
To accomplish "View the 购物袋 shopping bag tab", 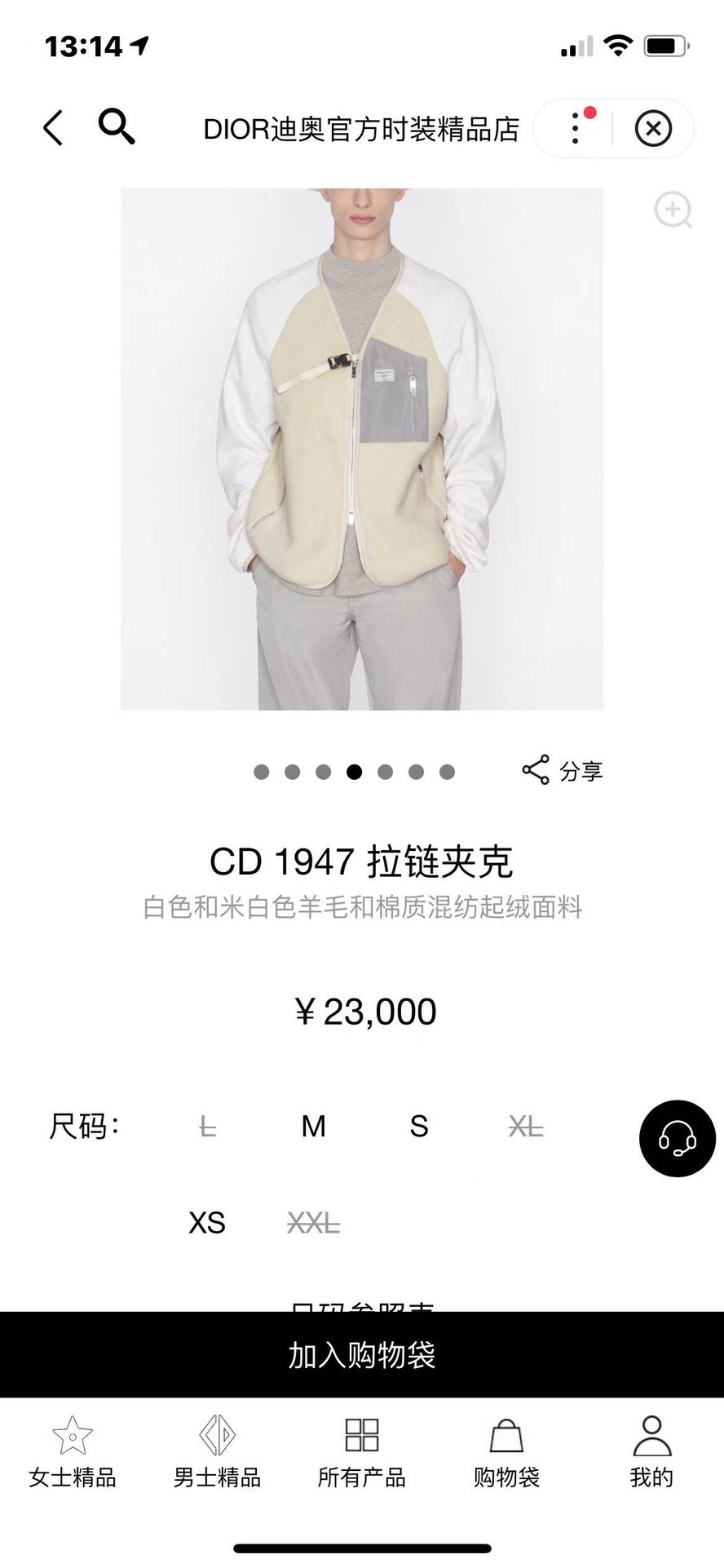I will [506, 1452].
